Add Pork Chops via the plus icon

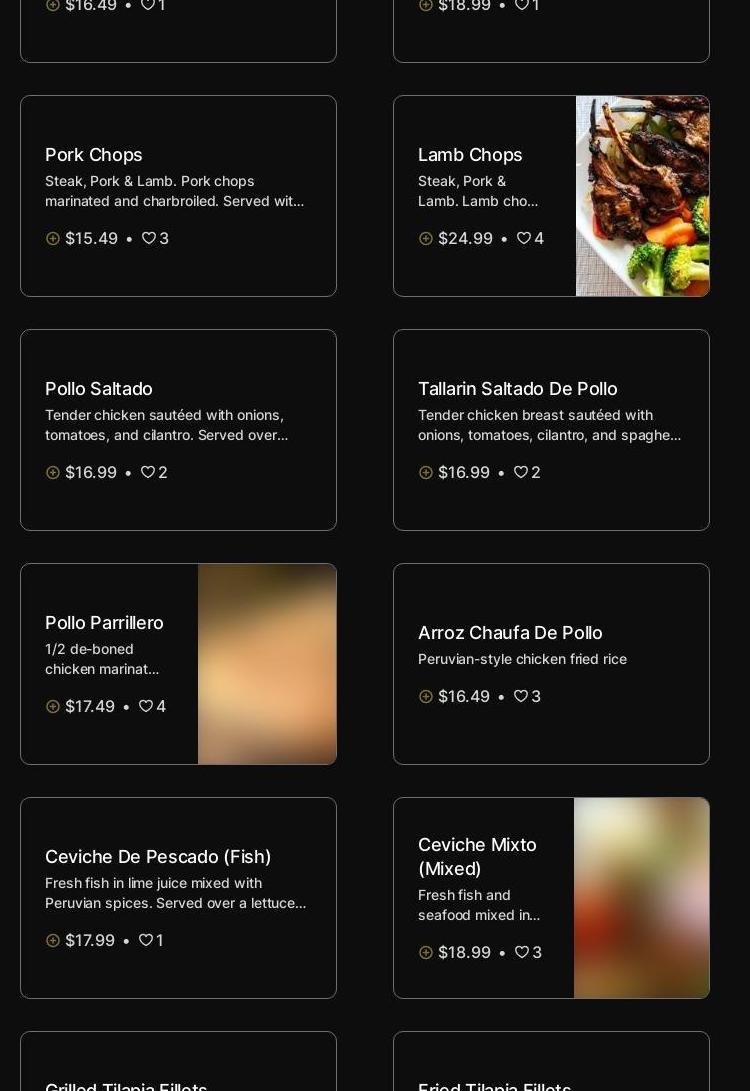pos(53,238)
